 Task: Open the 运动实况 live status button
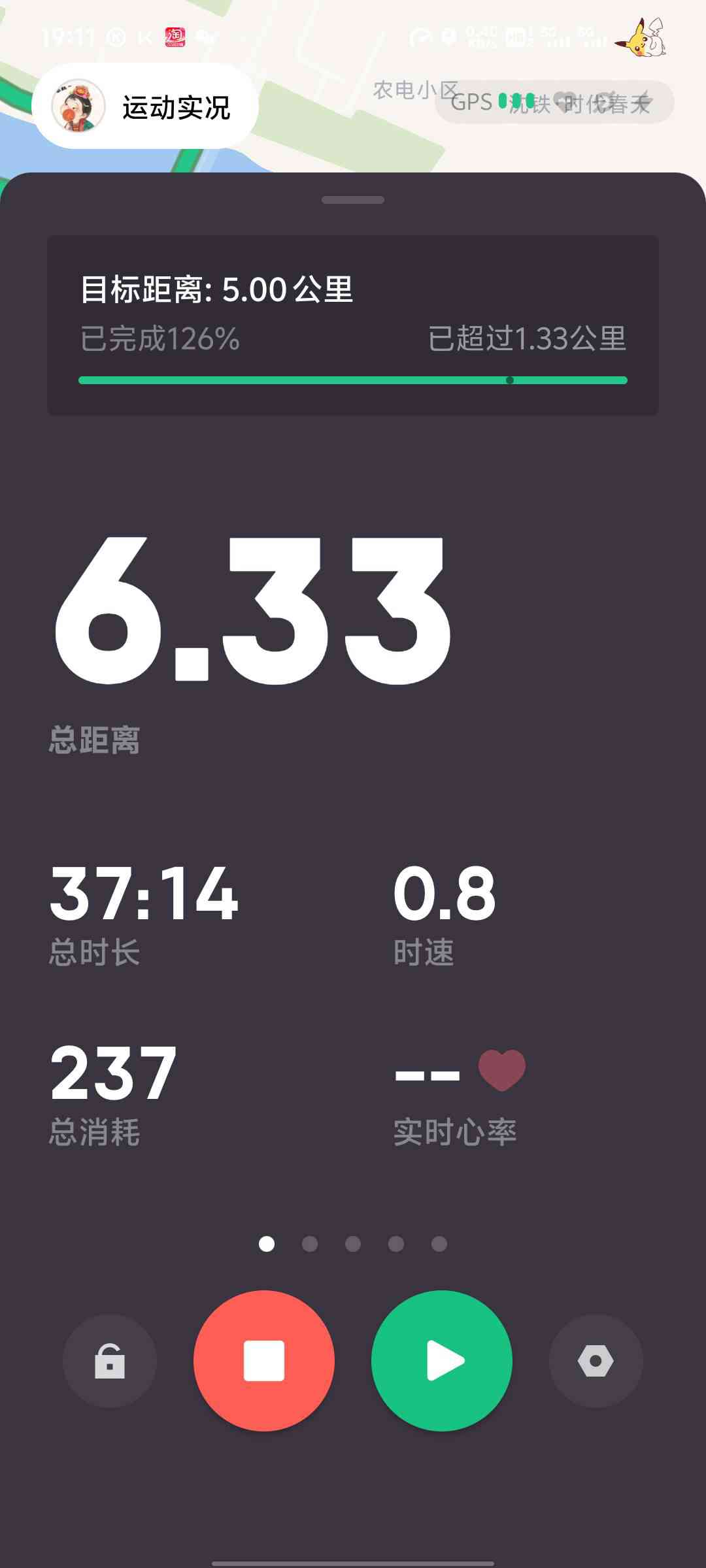[145, 106]
